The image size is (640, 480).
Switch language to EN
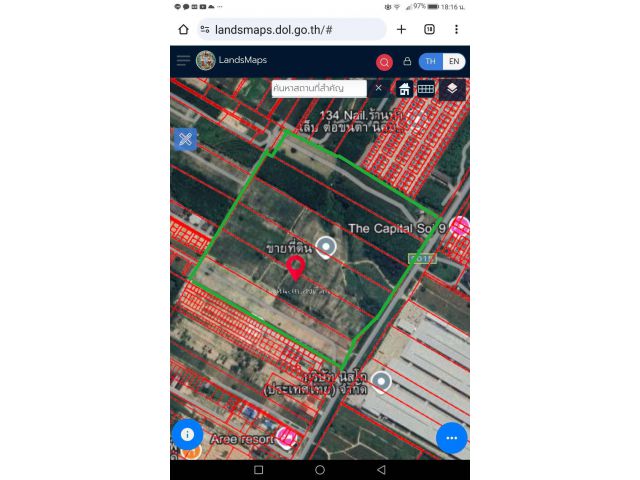coord(454,62)
